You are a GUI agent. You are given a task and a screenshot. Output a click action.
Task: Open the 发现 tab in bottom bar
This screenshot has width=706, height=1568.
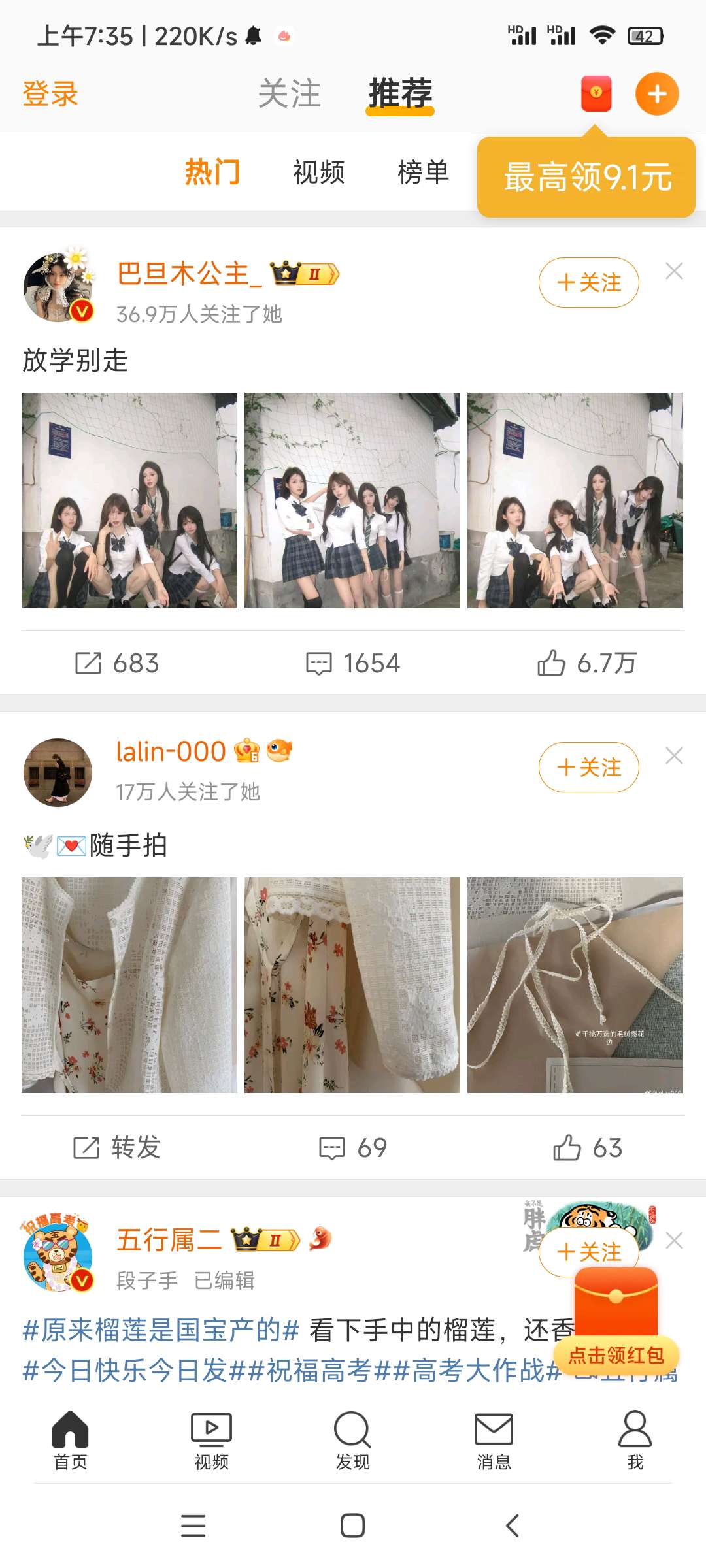352,1441
